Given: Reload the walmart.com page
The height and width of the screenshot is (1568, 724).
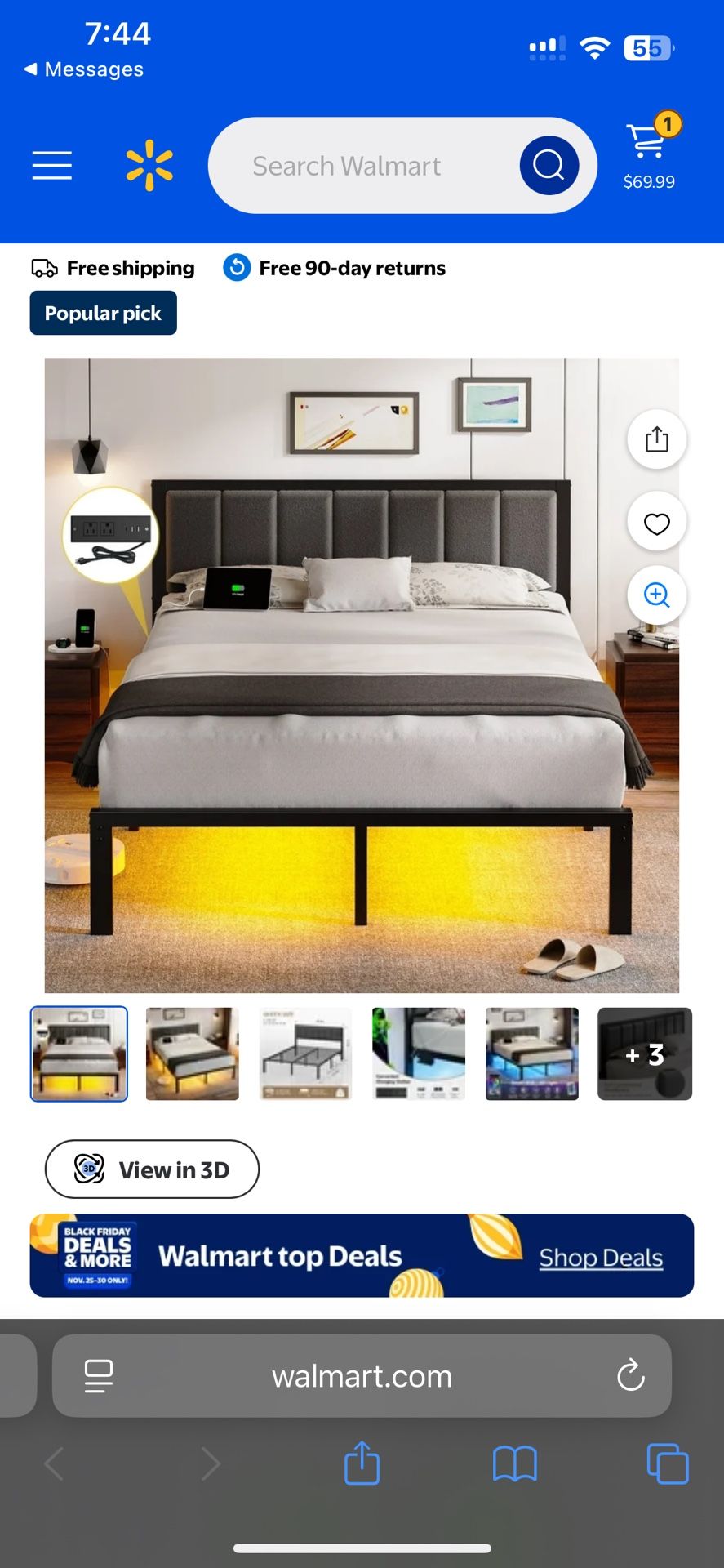Looking at the screenshot, I should tap(630, 1375).
